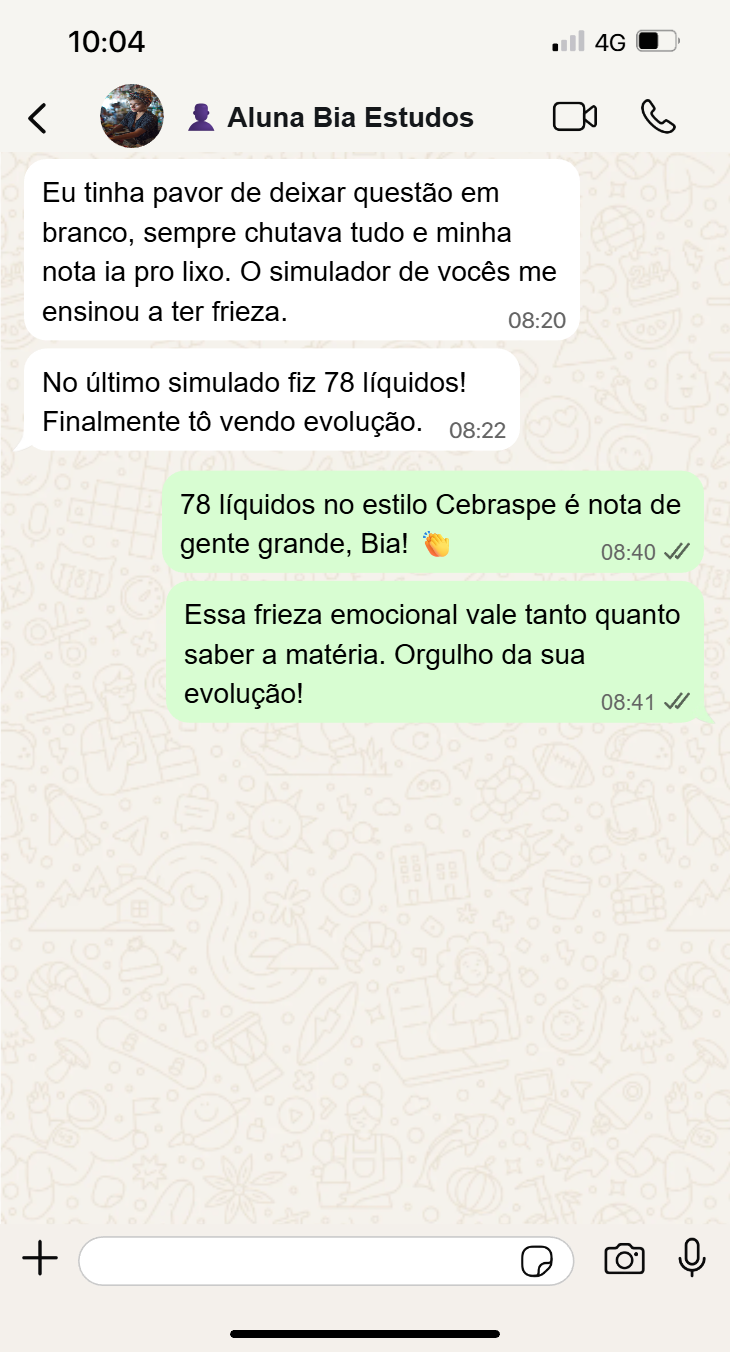The width and height of the screenshot is (730, 1352).
Task: Tap the home indicator bar at the bottom
Action: [x=365, y=1333]
